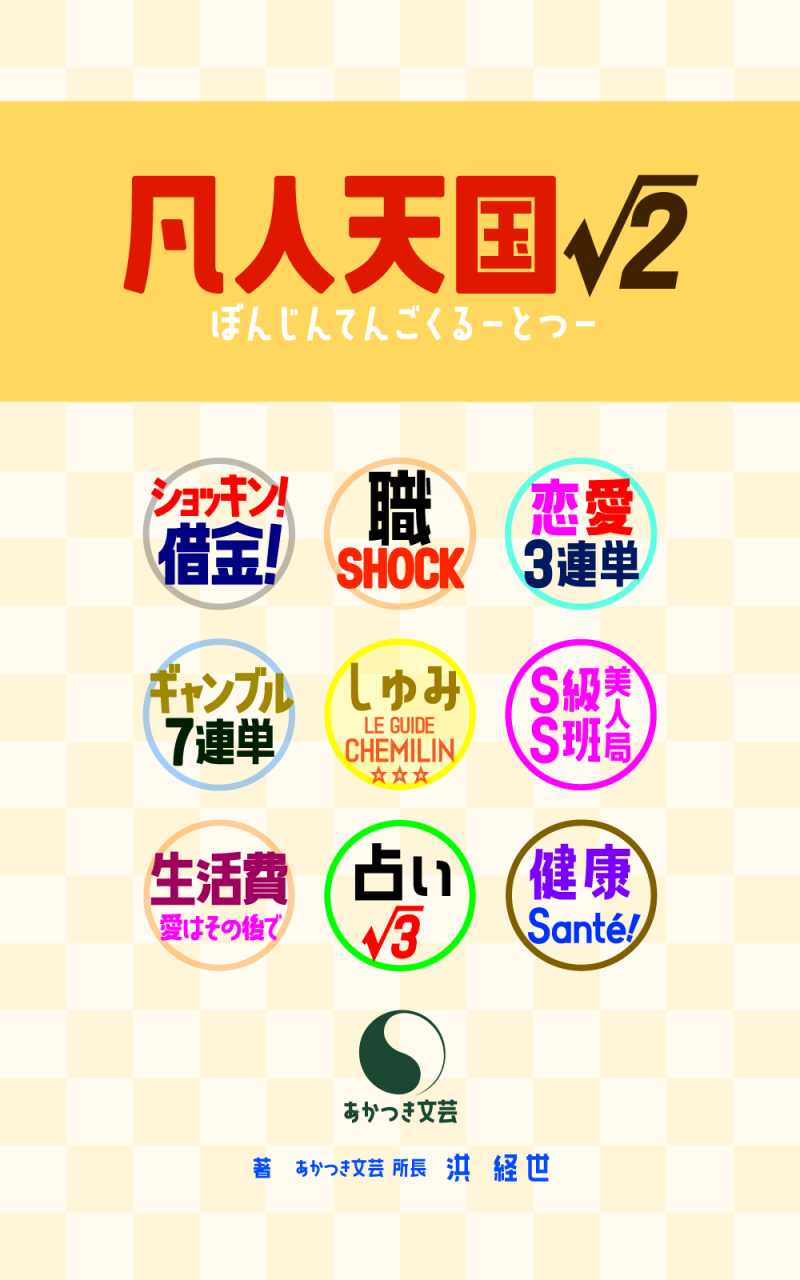Select the 職 SHOCK circle
This screenshot has width=800, height=1280.
400,534
